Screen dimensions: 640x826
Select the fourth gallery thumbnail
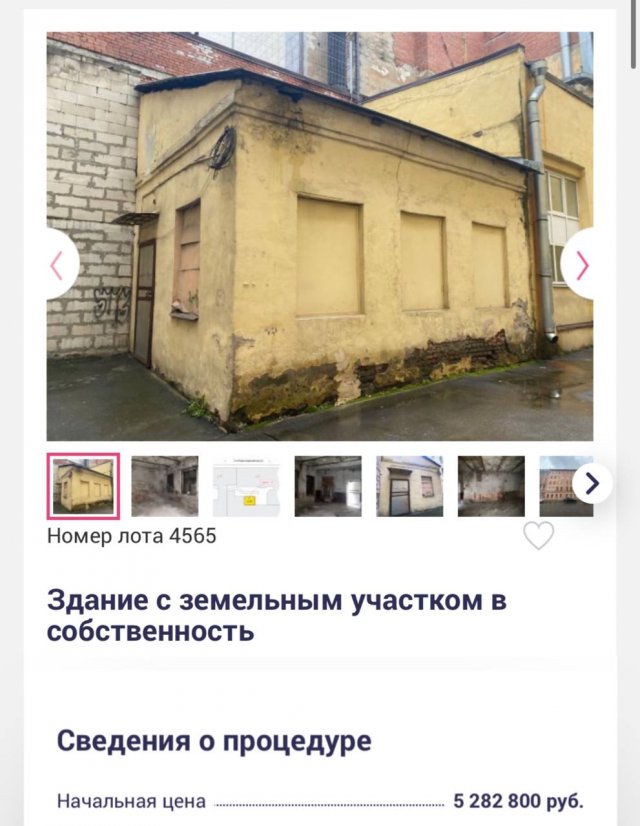coord(328,486)
